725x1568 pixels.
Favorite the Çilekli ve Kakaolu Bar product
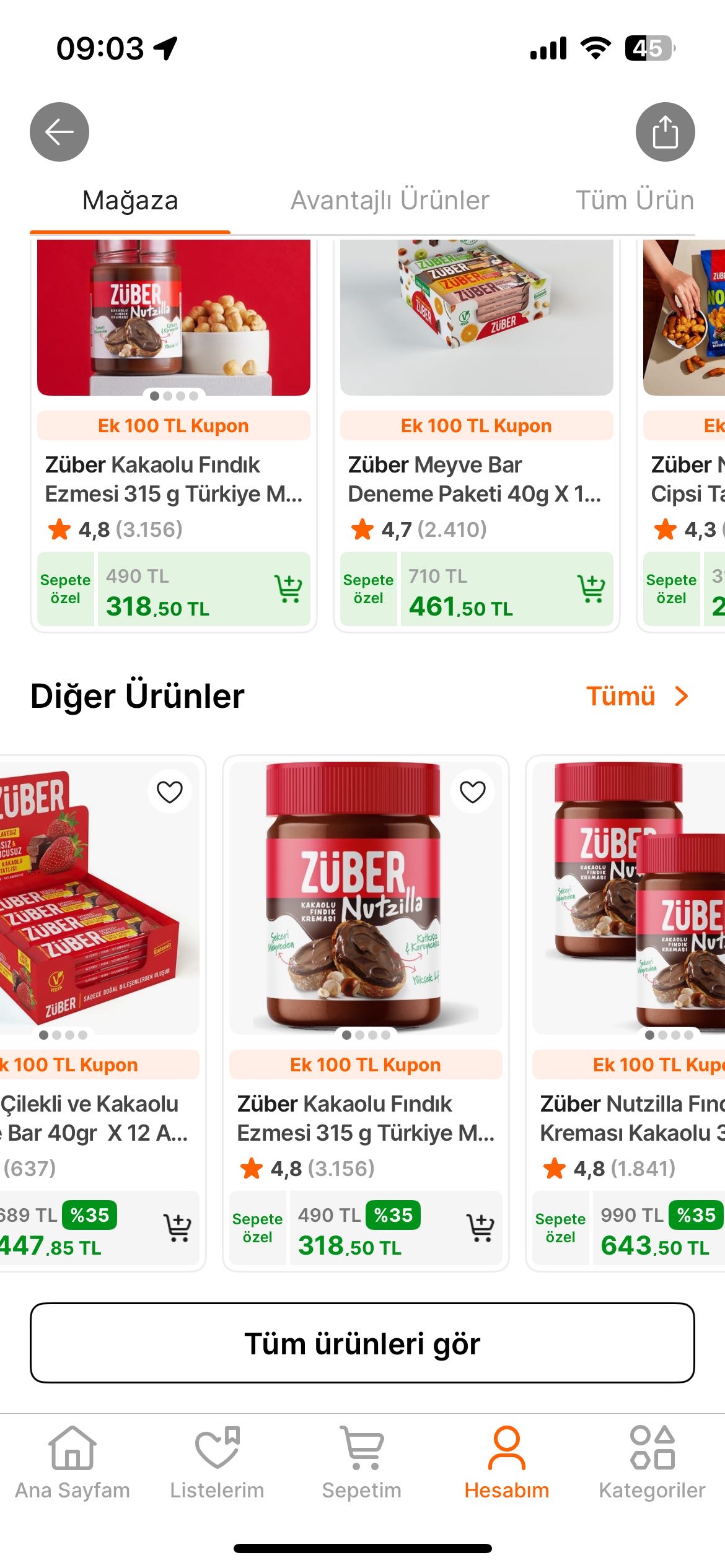[169, 791]
